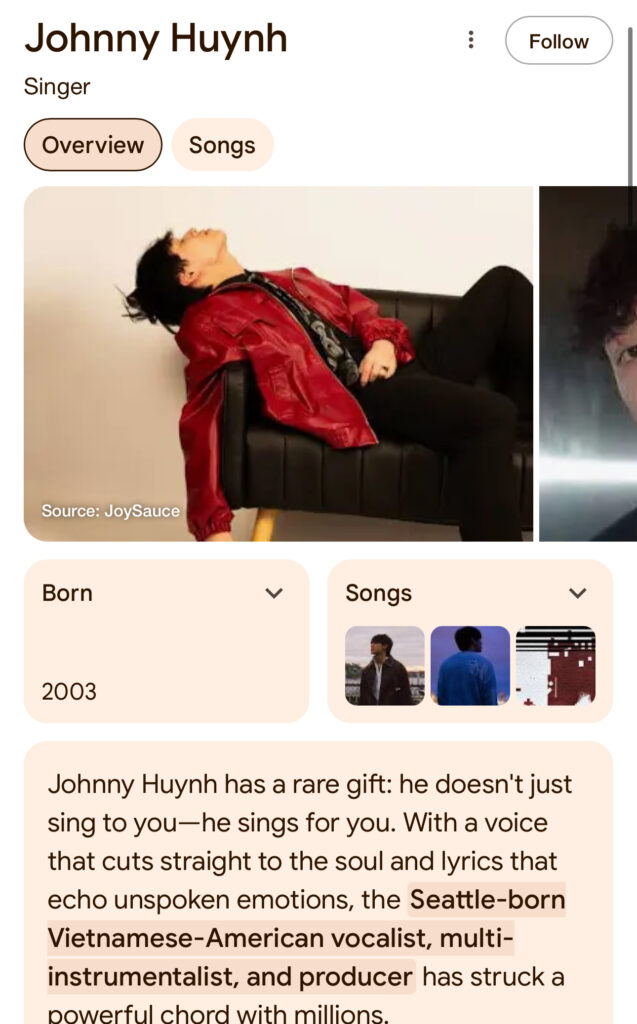Open the red and white song thumbnail

556,666
